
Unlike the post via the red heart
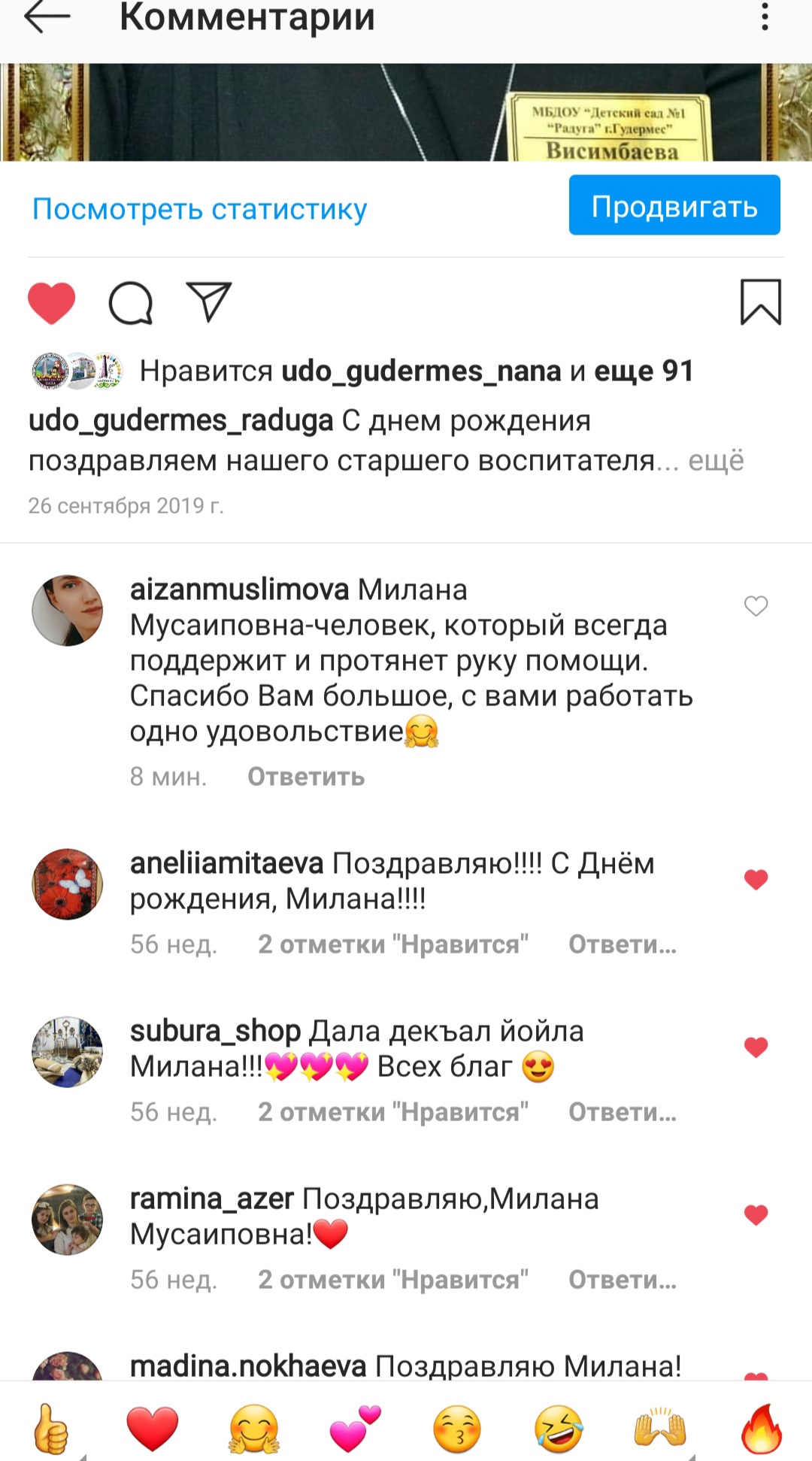click(51, 303)
